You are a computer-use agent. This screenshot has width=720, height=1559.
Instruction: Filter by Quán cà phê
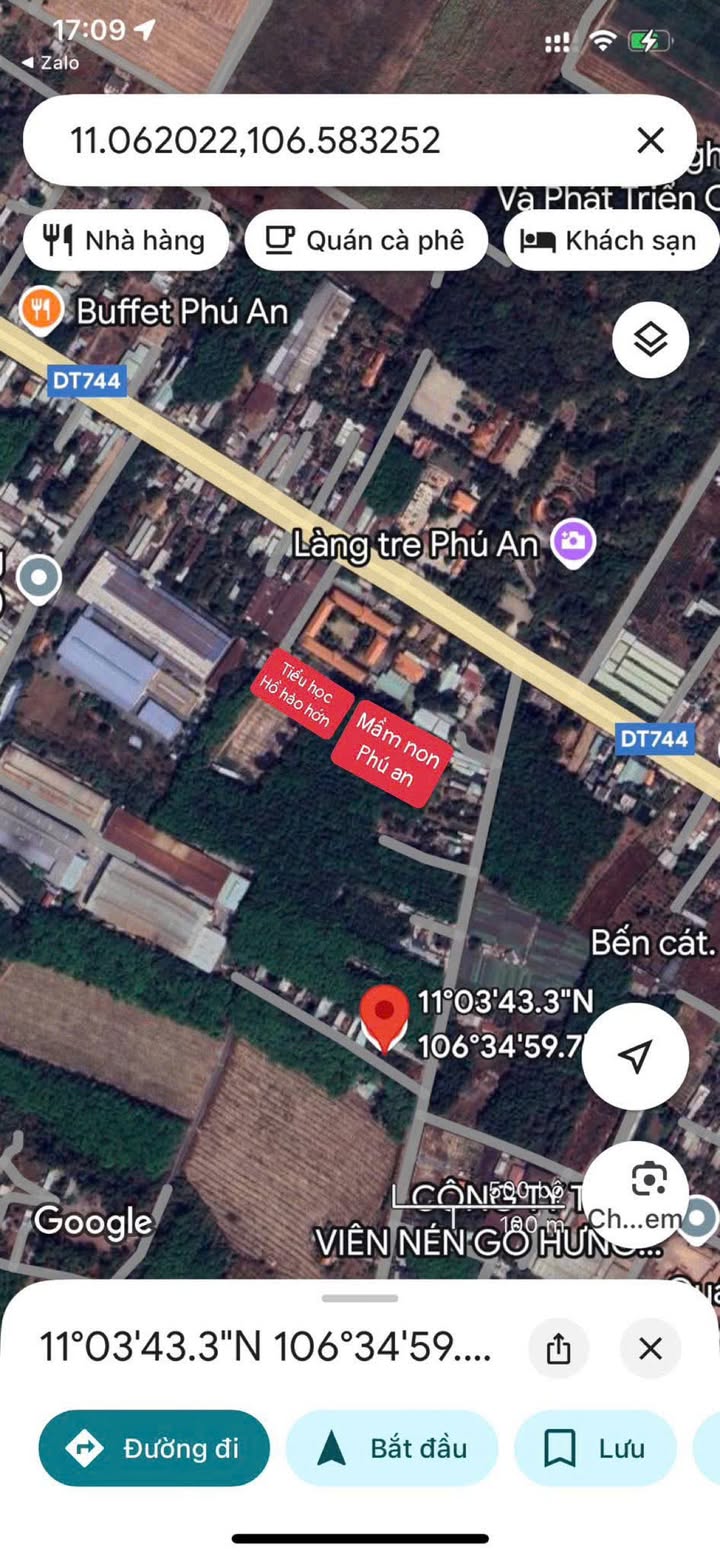click(x=366, y=240)
